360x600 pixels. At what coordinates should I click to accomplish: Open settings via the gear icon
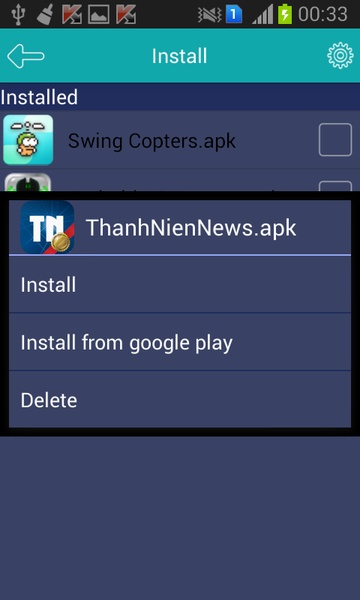340,56
